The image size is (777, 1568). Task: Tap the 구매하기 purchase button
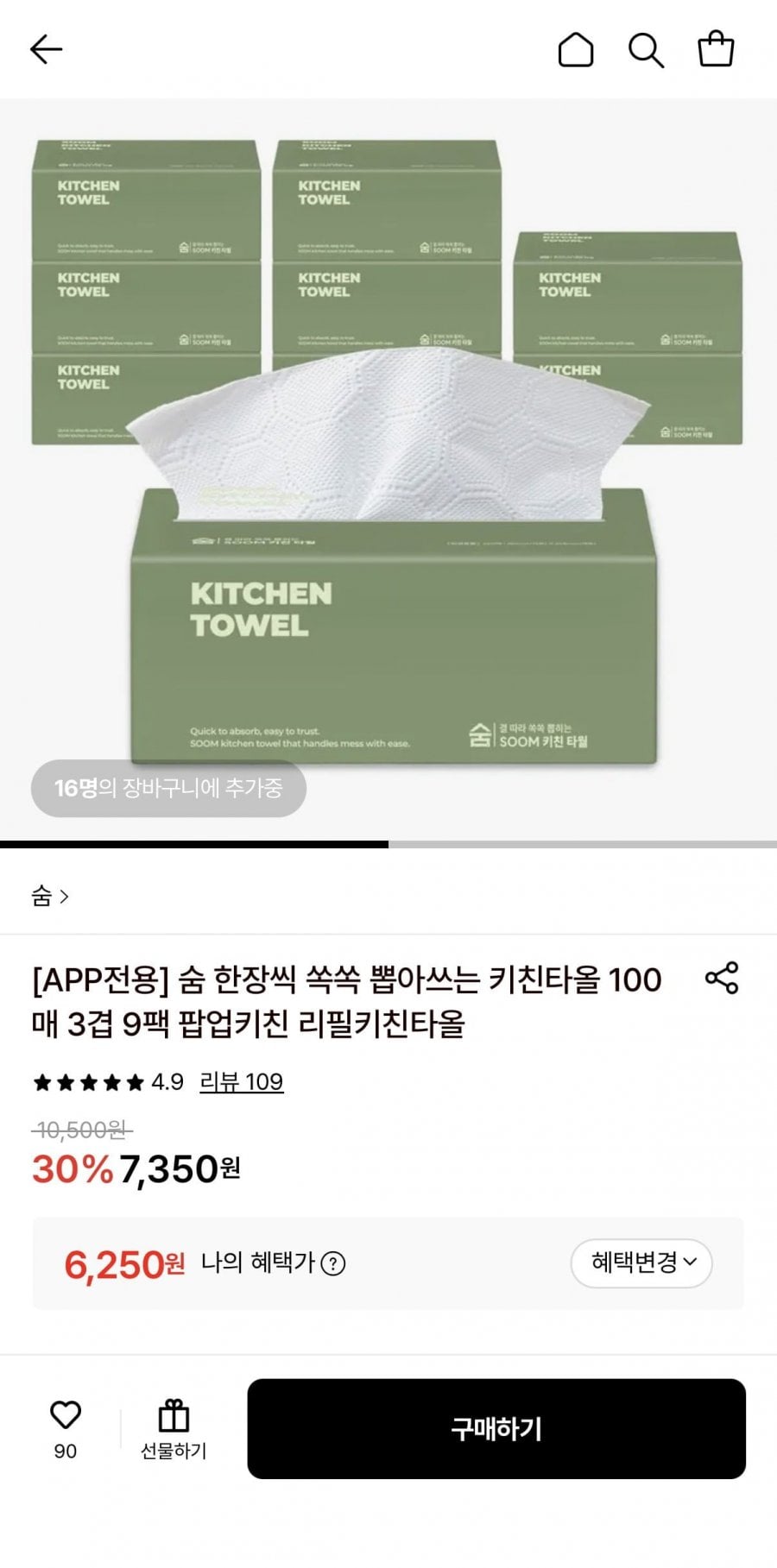(496, 1429)
